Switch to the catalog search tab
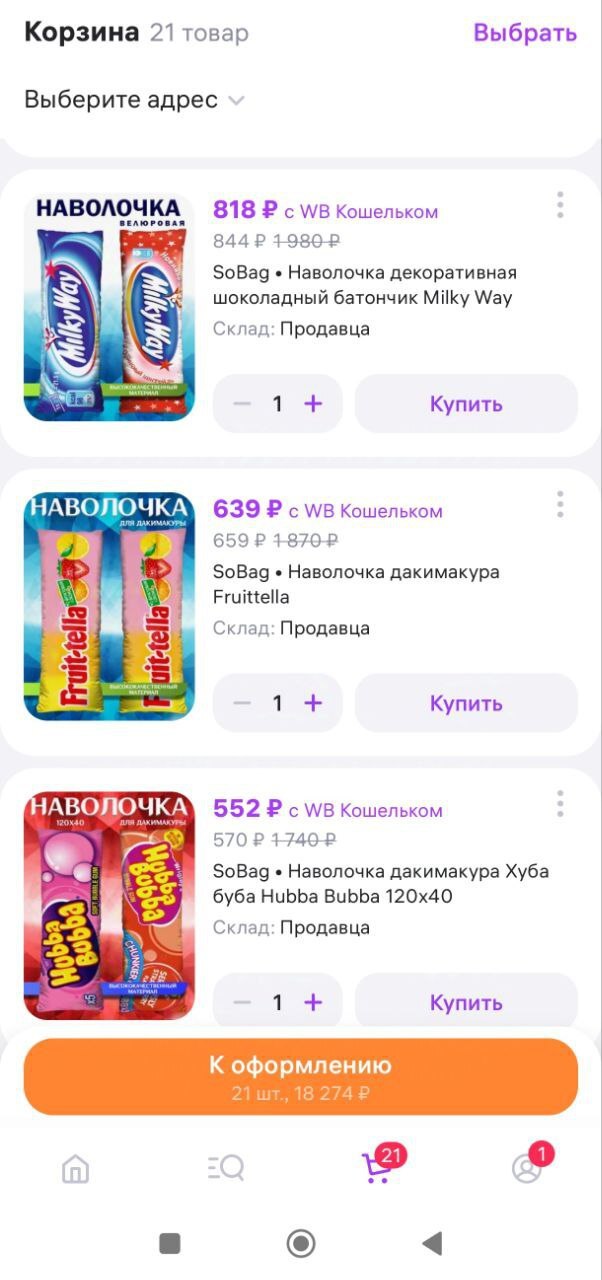 [226, 1168]
